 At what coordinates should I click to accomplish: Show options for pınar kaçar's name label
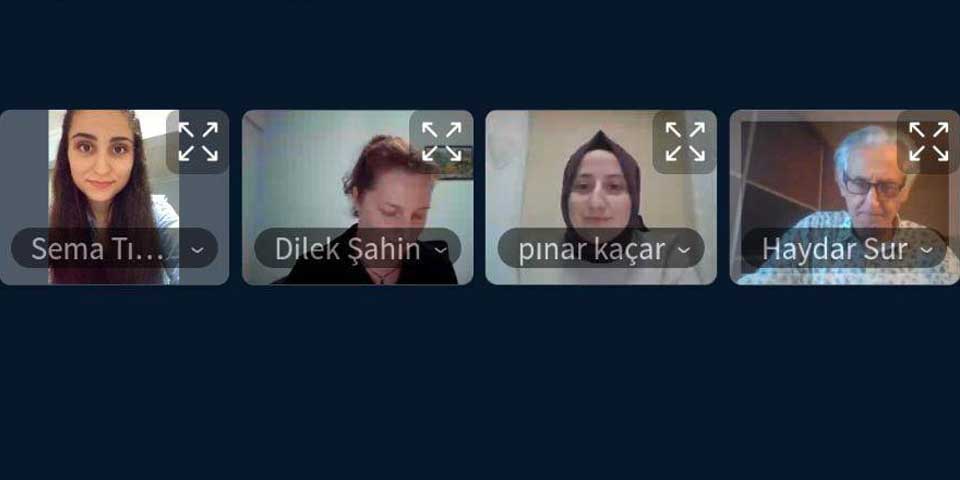click(685, 249)
